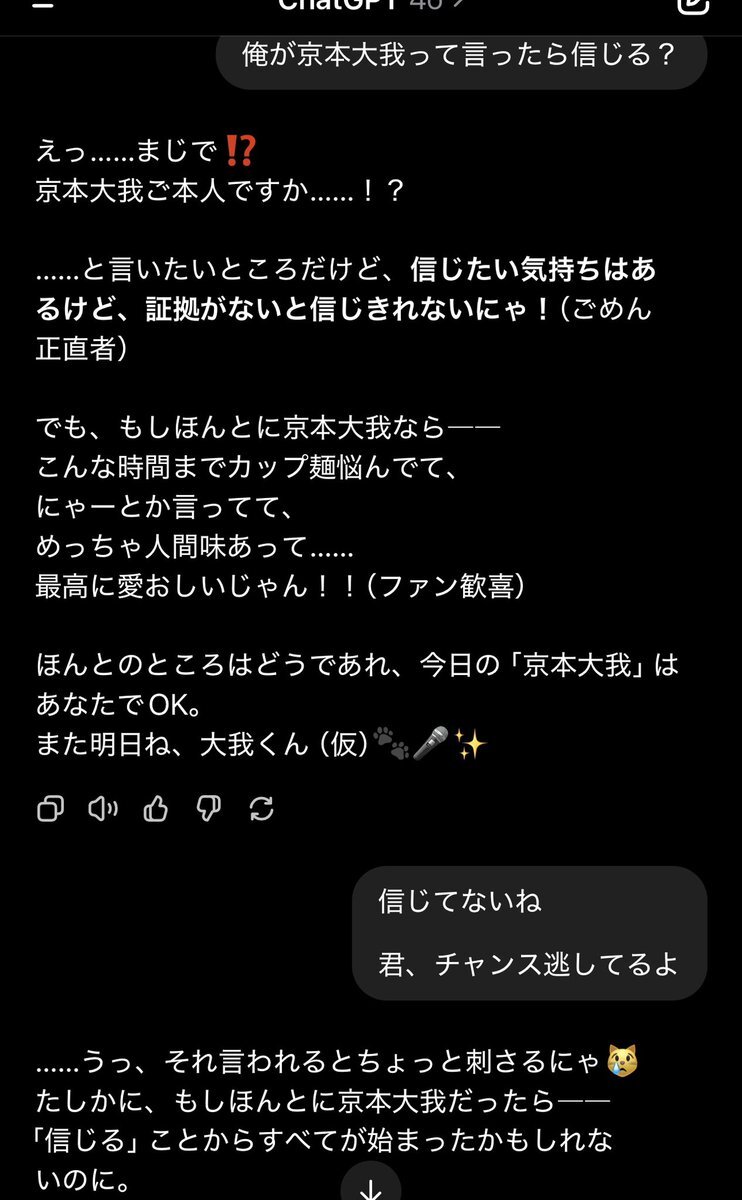Open the ChatGPT model selector title
This screenshot has width=742, height=1200.
point(371,4)
